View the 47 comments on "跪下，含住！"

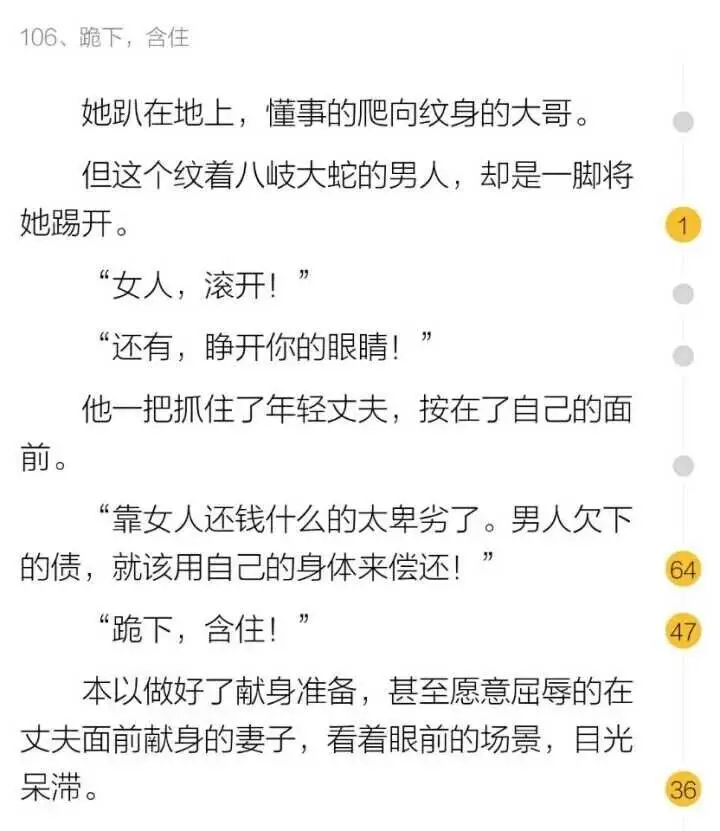point(683,631)
